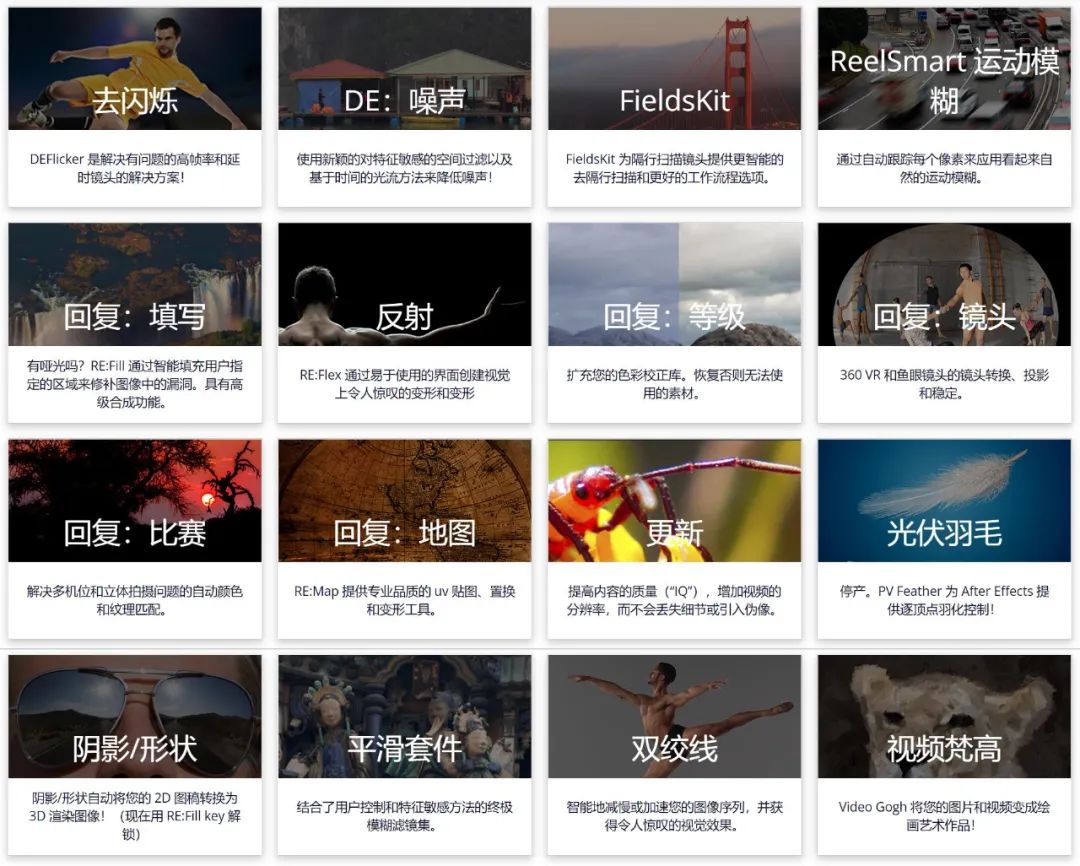Open the ReelSmart 运动模糊 card
The height and width of the screenshot is (866, 1080).
(944, 80)
